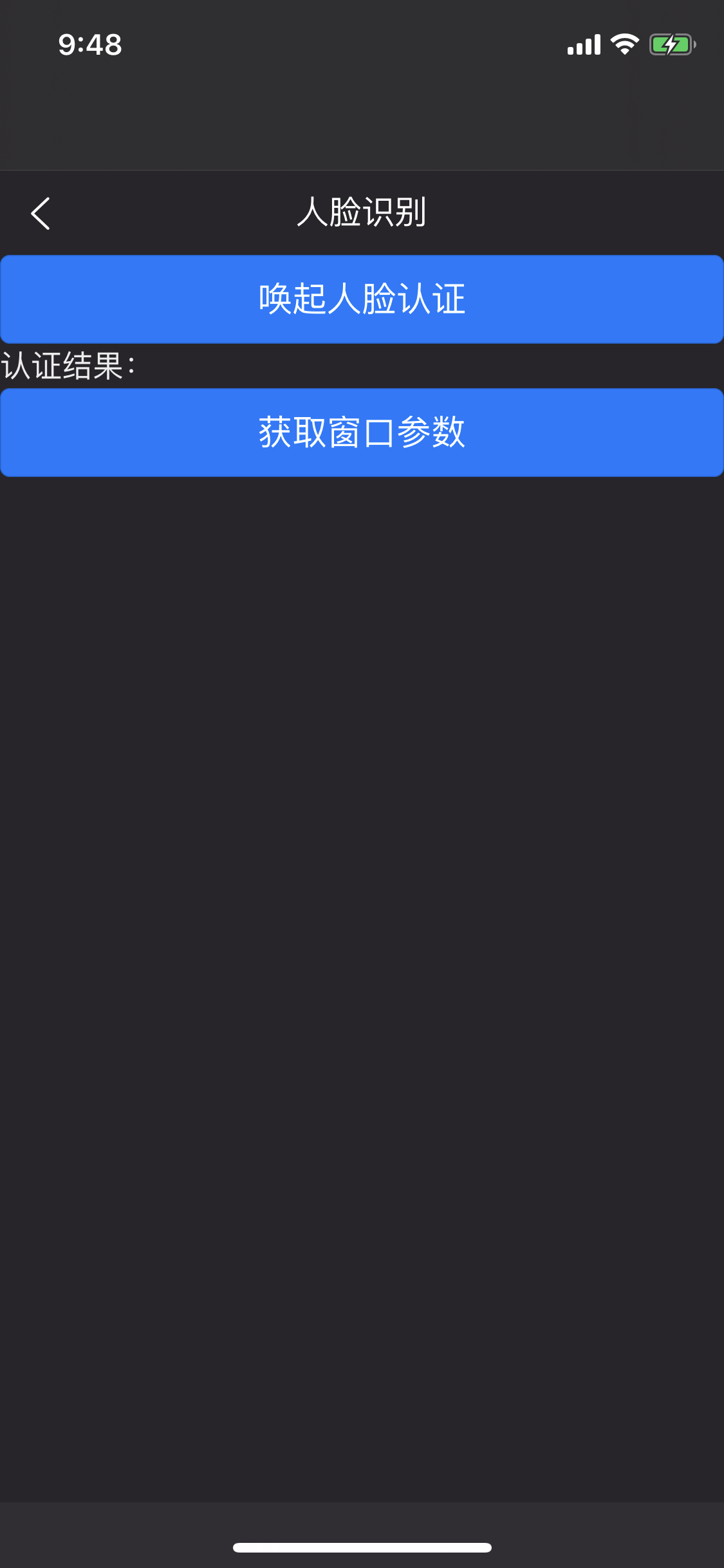Go back using the header arrow
724x1568 pixels.
41,213
